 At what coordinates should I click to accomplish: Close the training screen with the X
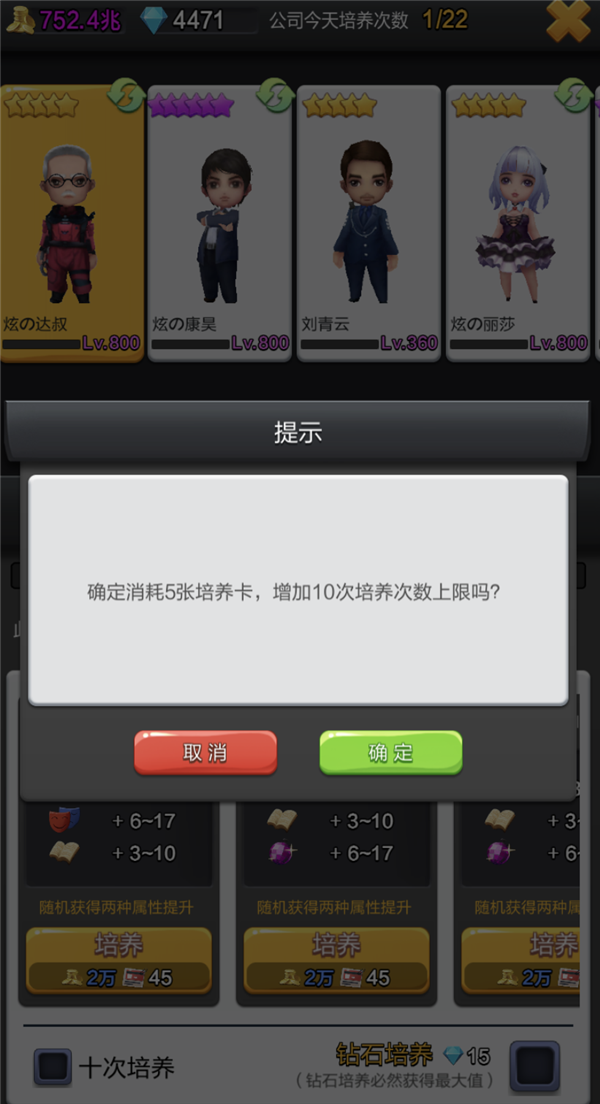[x=567, y=22]
